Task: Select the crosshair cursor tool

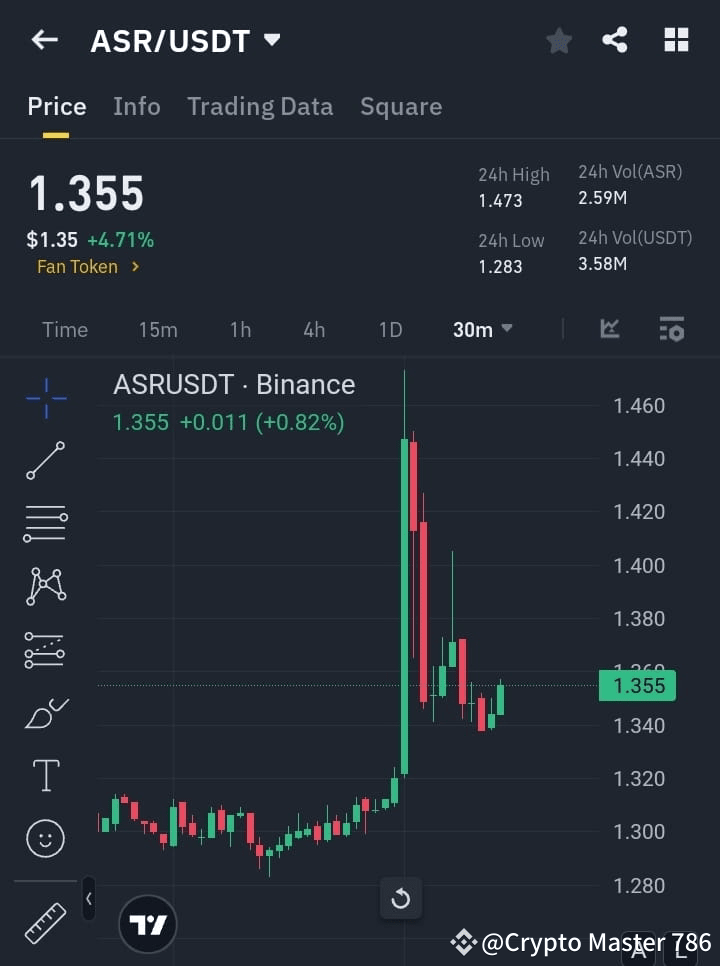Action: [45, 398]
